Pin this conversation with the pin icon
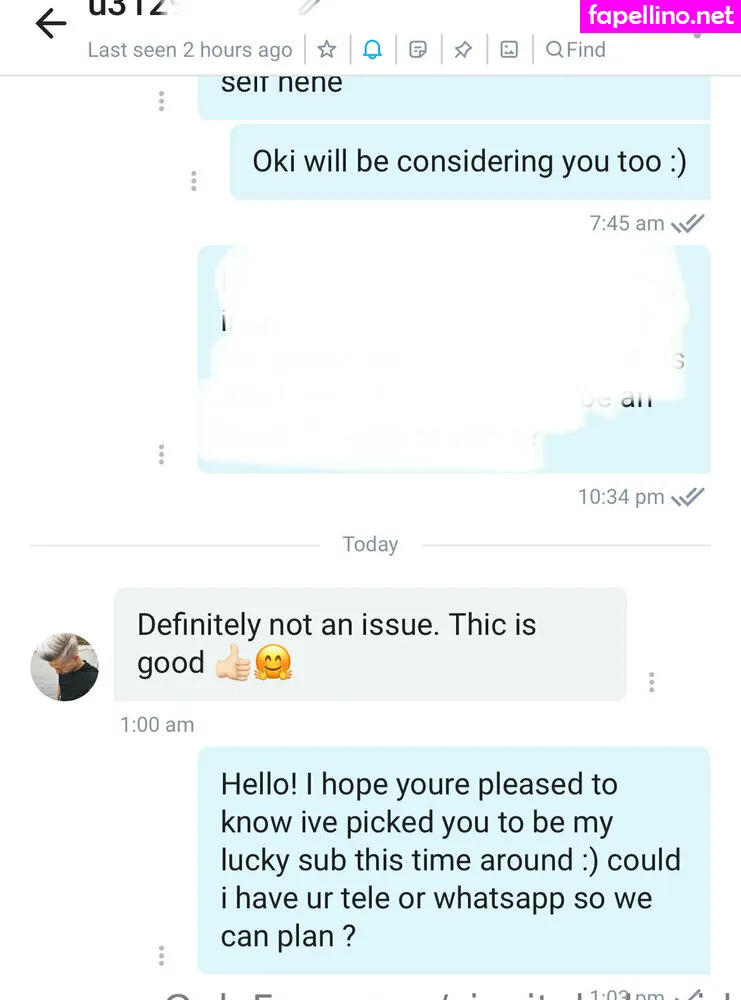Screen dimensions: 741x1000 click(463, 49)
